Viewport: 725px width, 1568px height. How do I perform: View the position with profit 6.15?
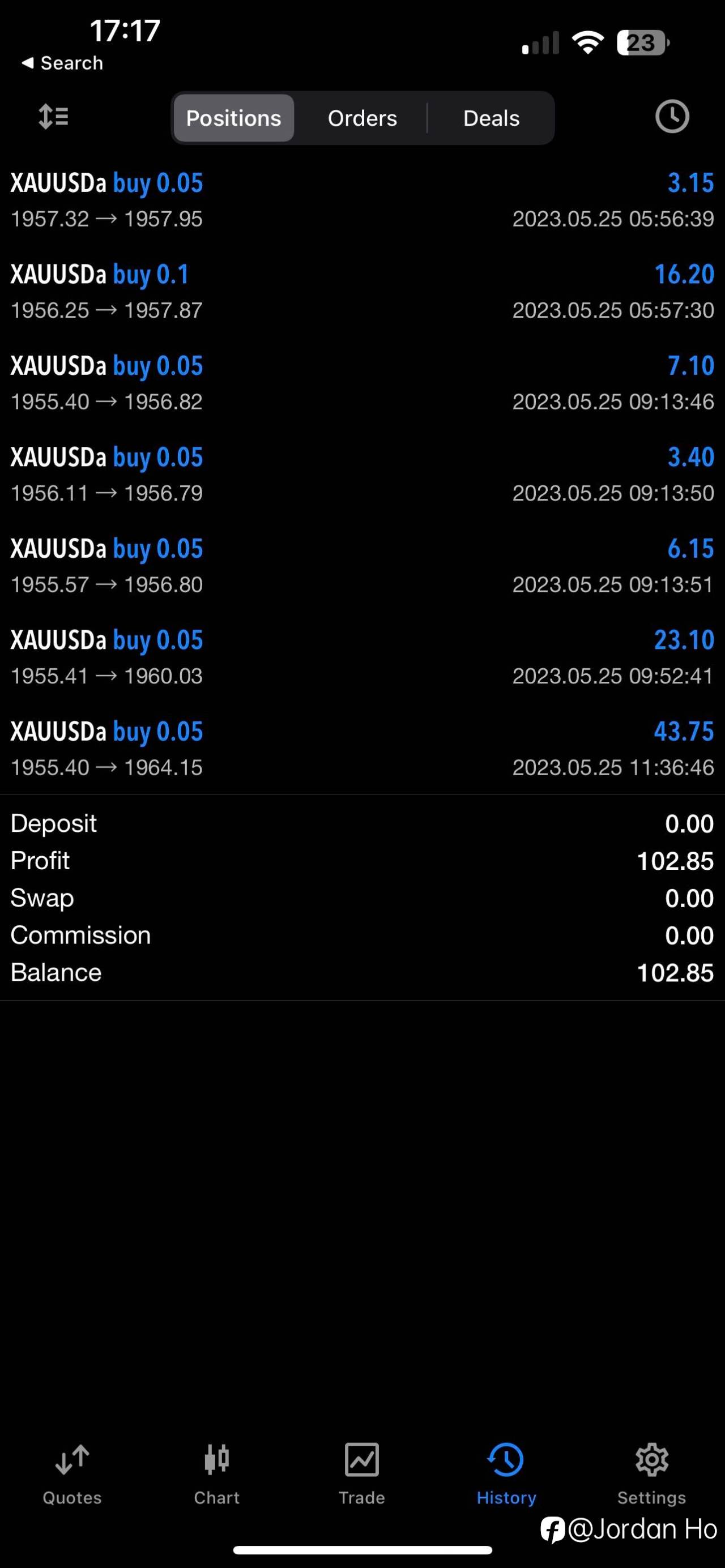point(362,566)
